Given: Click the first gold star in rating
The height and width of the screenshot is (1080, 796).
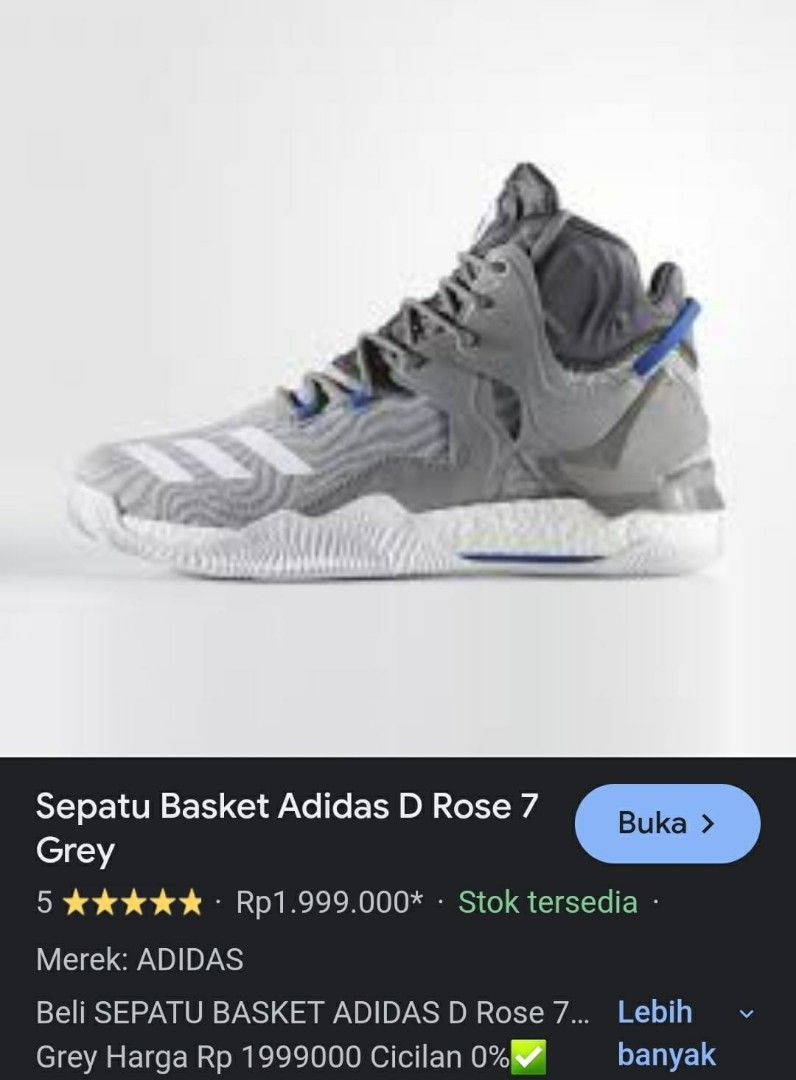Looking at the screenshot, I should (x=76, y=901).
